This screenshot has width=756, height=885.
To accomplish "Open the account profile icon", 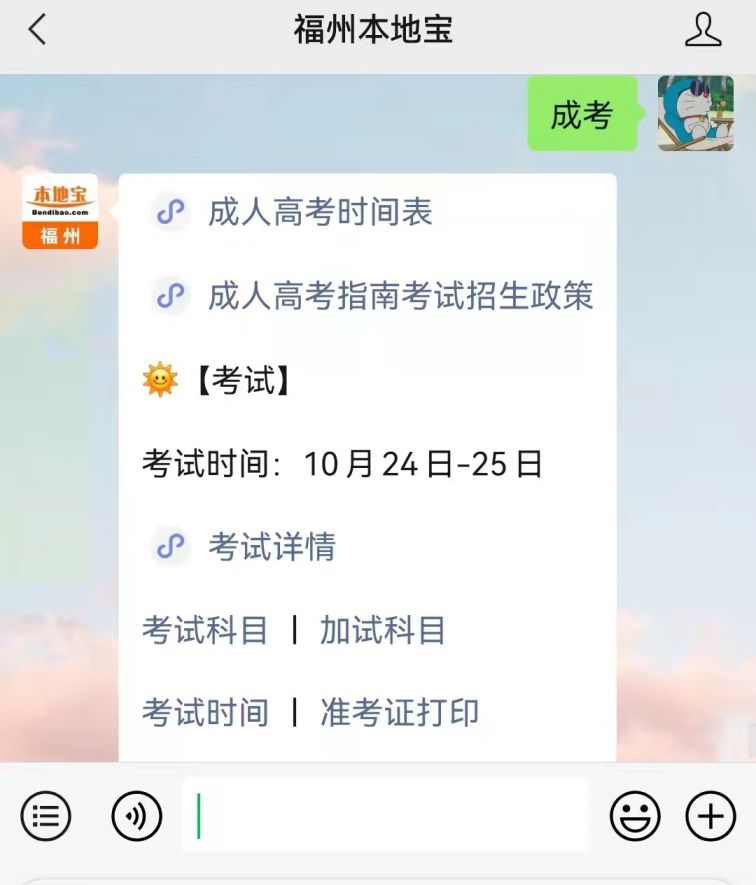I will [703, 30].
